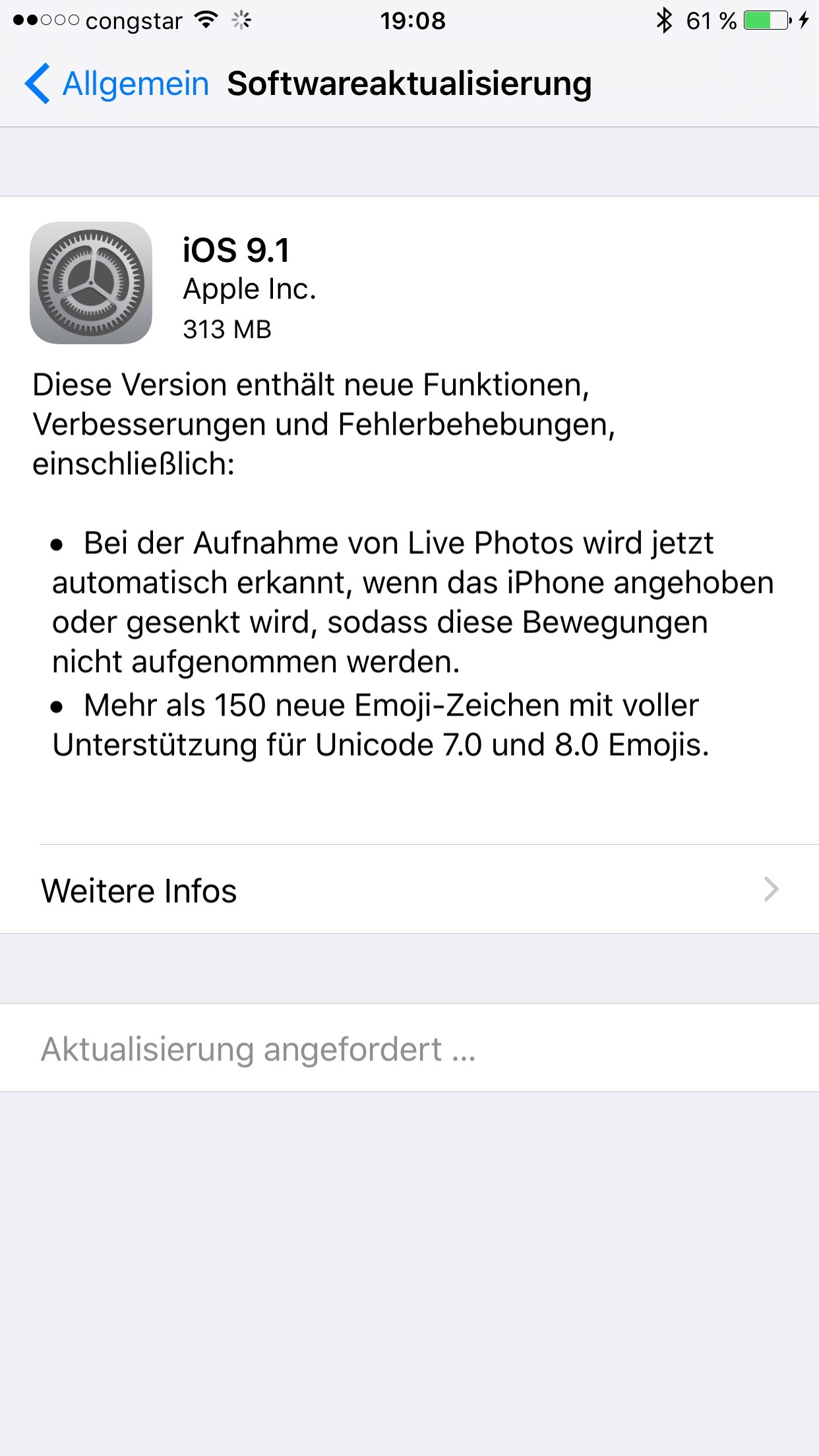This screenshot has height=1456, width=819.
Task: Tap the loading spinner in the status bar
Action: pyautogui.click(x=241, y=20)
